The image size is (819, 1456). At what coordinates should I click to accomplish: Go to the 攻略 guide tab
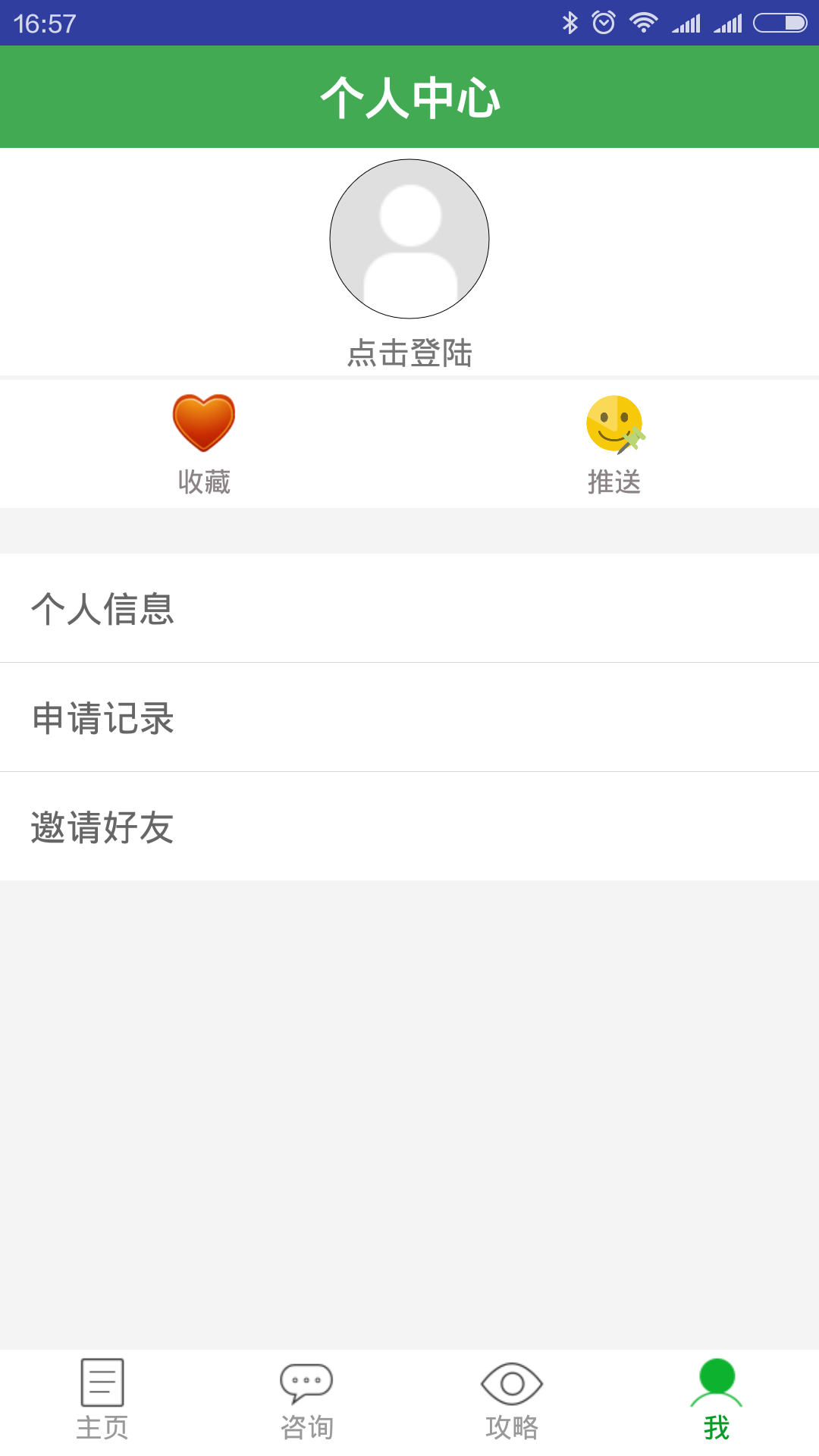click(512, 1400)
